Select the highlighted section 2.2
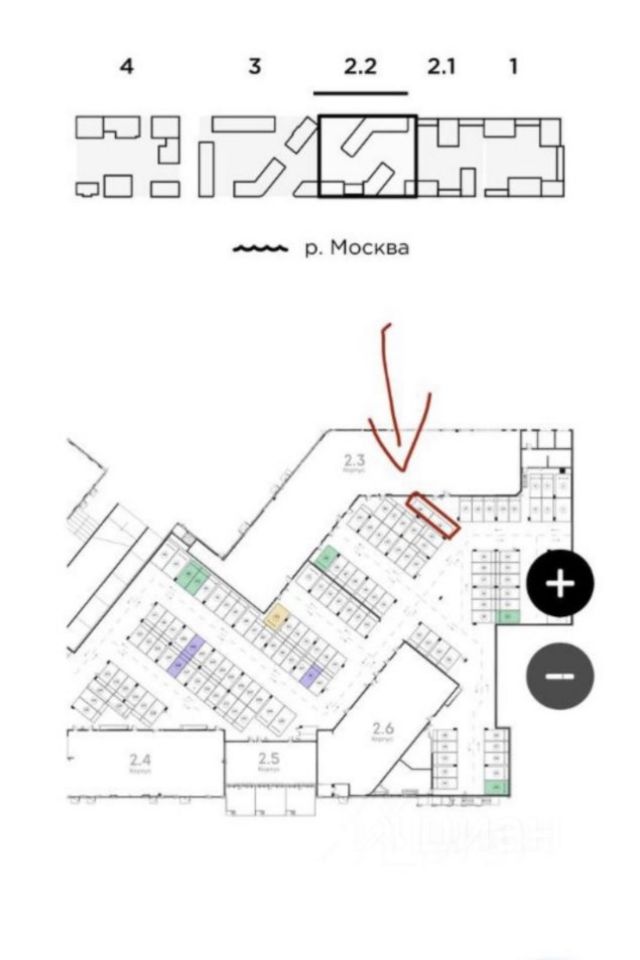Viewport: 640px width, 960px height. [x=360, y=67]
